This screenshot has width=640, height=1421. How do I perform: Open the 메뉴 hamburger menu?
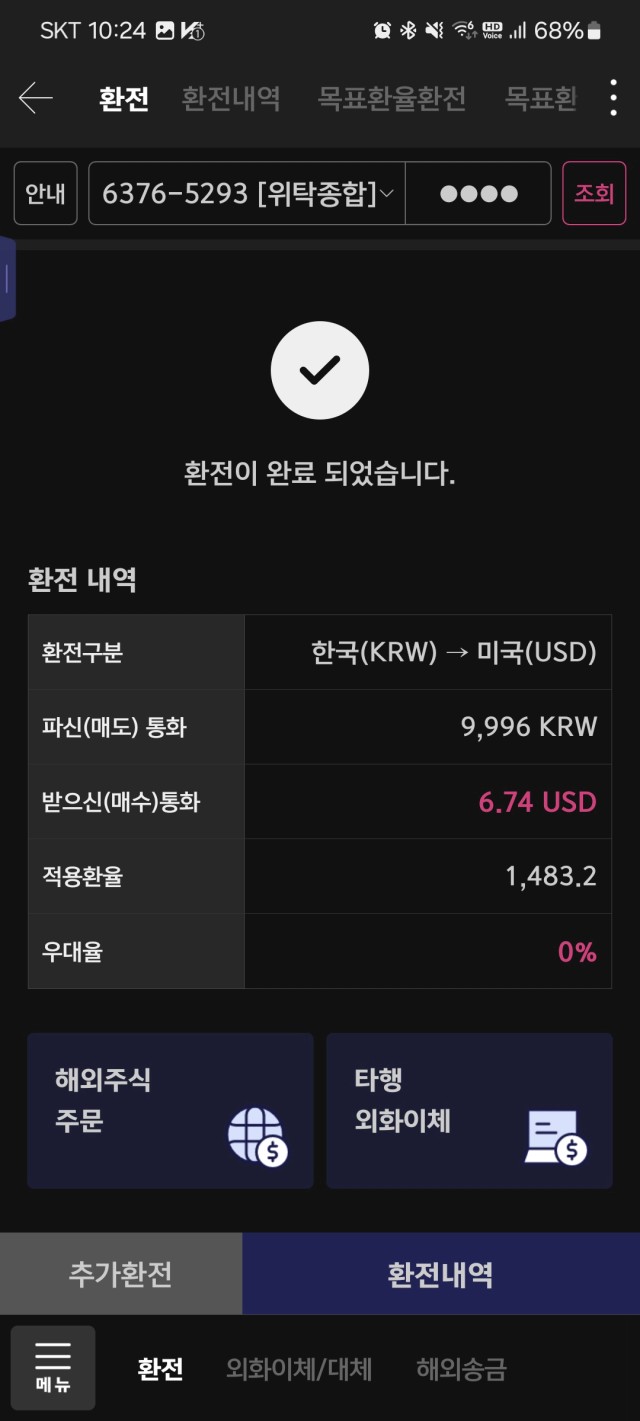pos(53,1368)
